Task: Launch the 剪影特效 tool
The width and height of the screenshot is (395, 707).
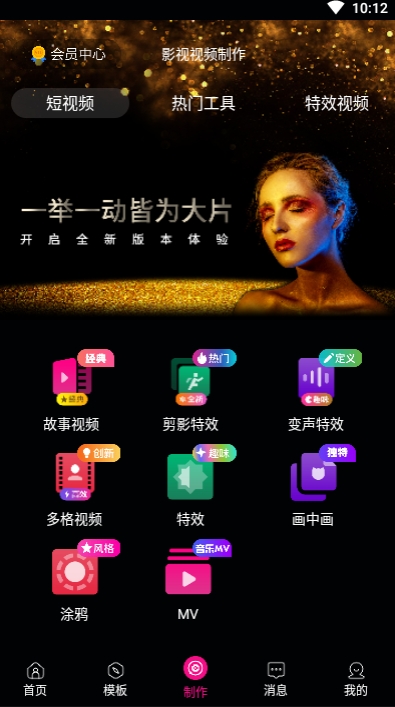Action: (191, 391)
